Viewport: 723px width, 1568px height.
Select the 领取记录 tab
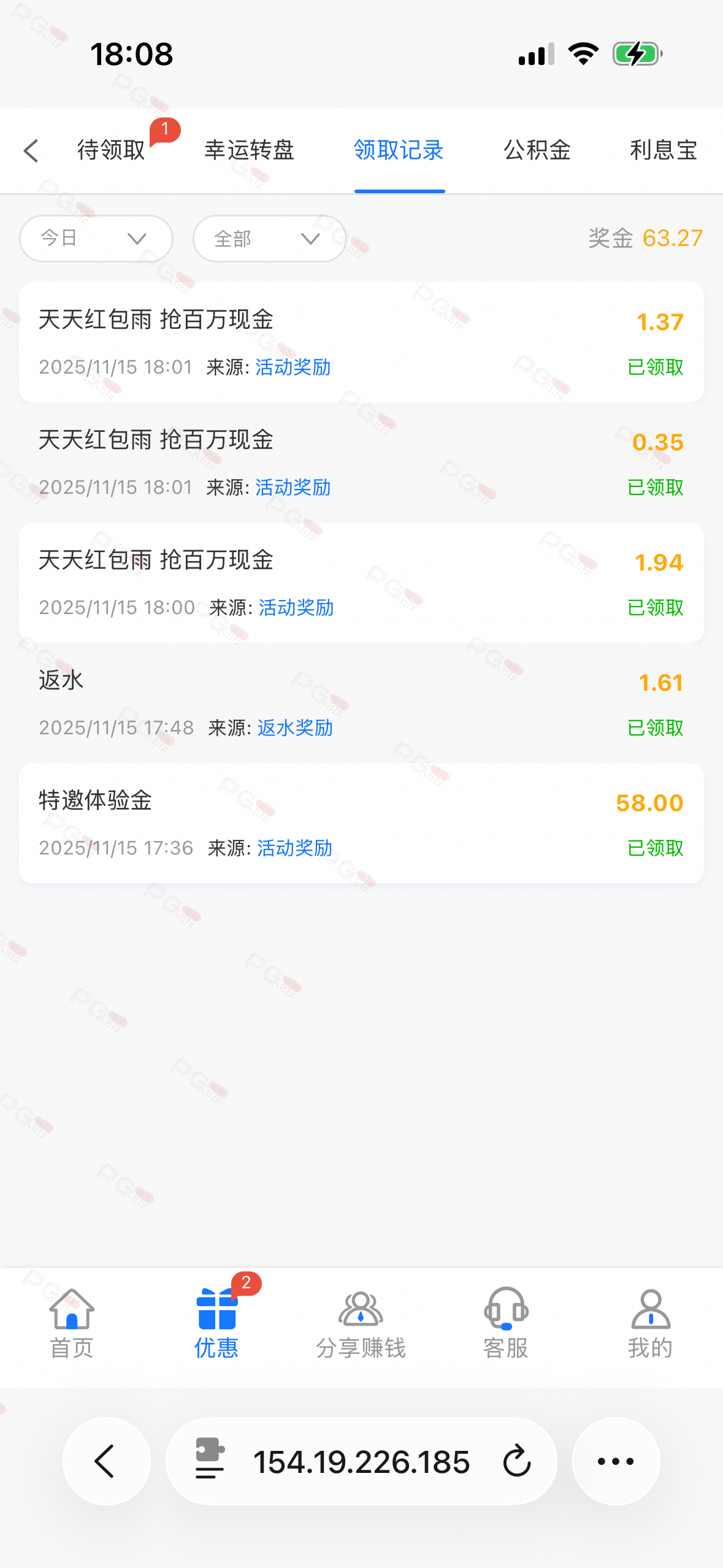[399, 151]
